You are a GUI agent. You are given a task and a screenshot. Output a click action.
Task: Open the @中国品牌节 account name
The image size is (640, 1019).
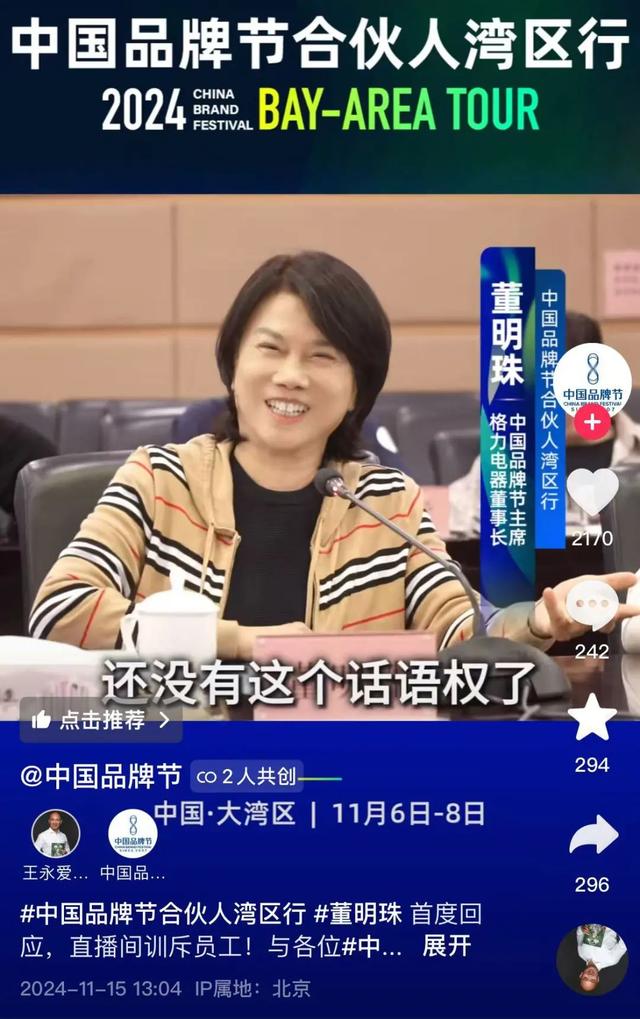tap(101, 776)
